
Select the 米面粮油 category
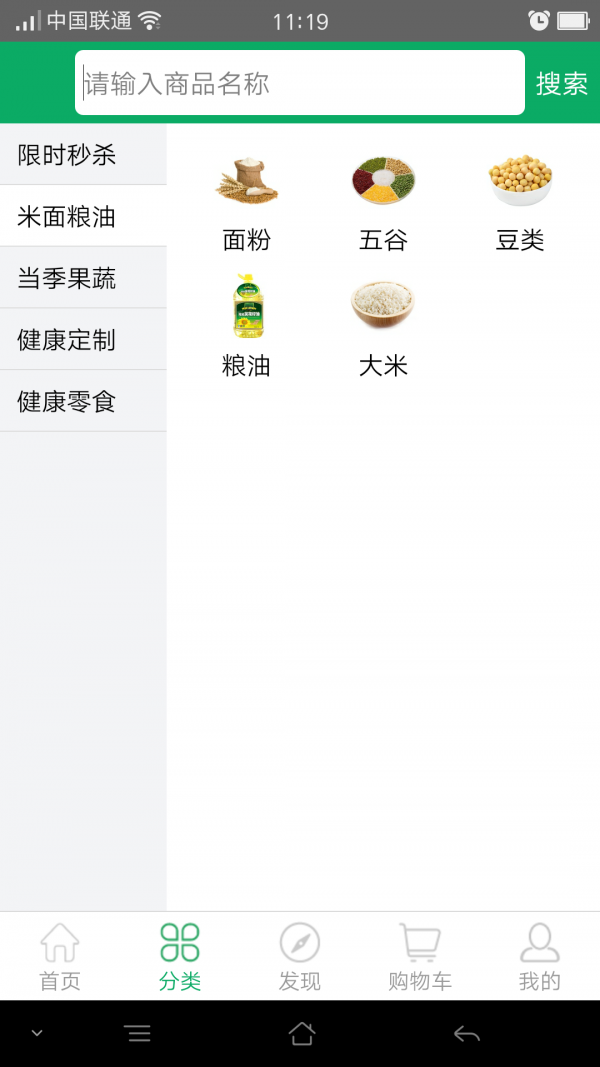(83, 216)
